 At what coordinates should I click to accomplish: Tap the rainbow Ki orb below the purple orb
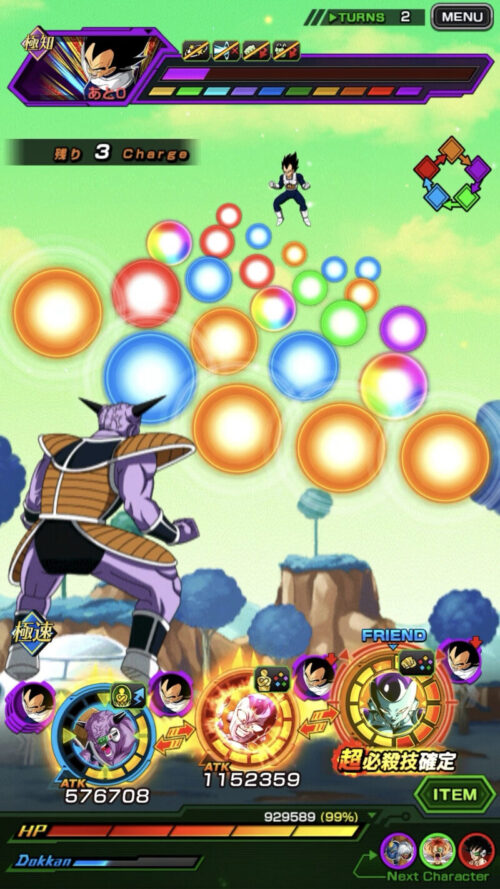click(393, 386)
